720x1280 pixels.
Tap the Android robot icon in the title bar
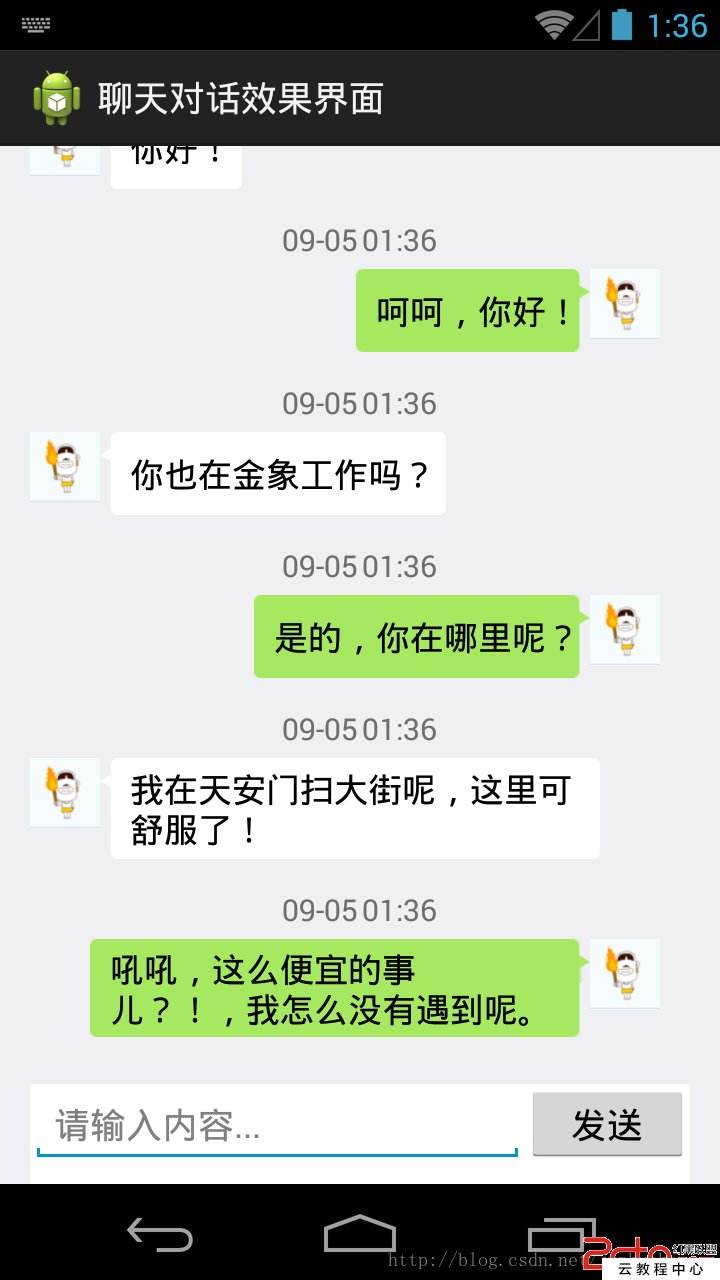pos(57,97)
